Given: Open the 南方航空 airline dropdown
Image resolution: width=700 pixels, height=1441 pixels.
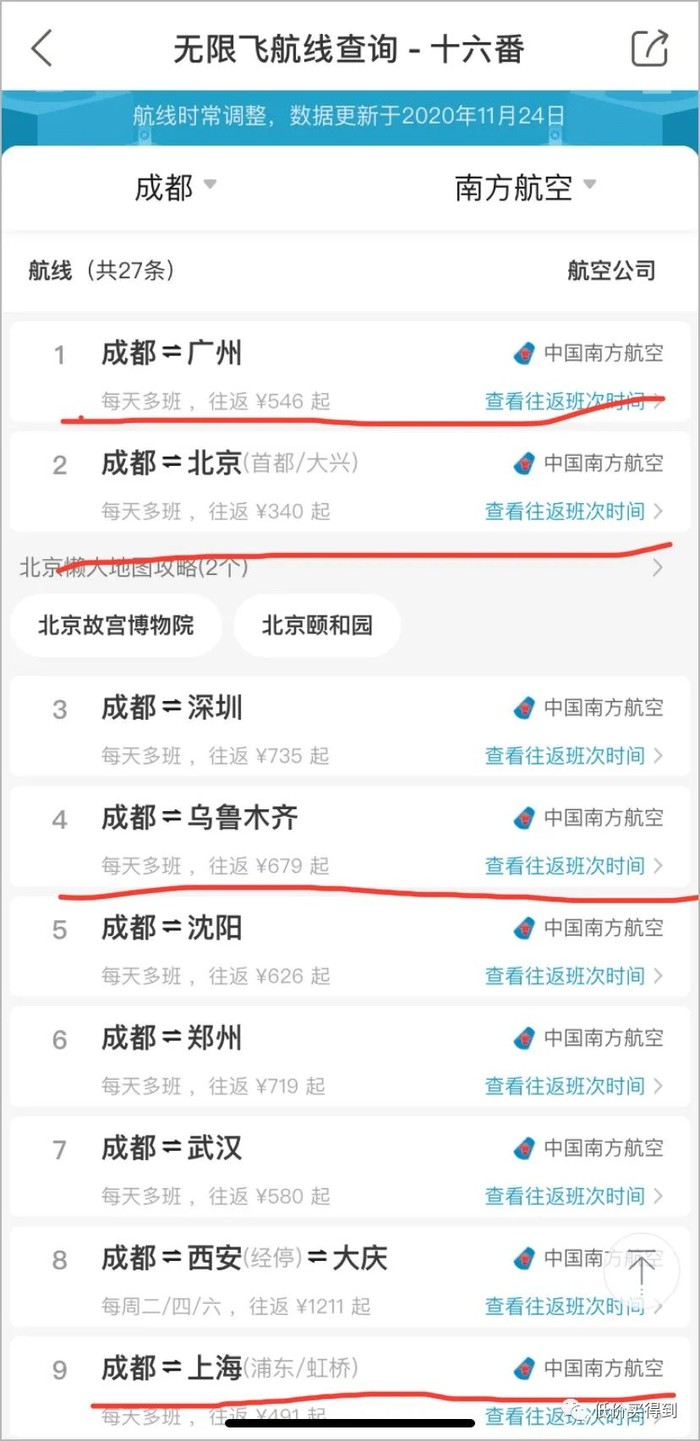Looking at the screenshot, I should 525,187.
